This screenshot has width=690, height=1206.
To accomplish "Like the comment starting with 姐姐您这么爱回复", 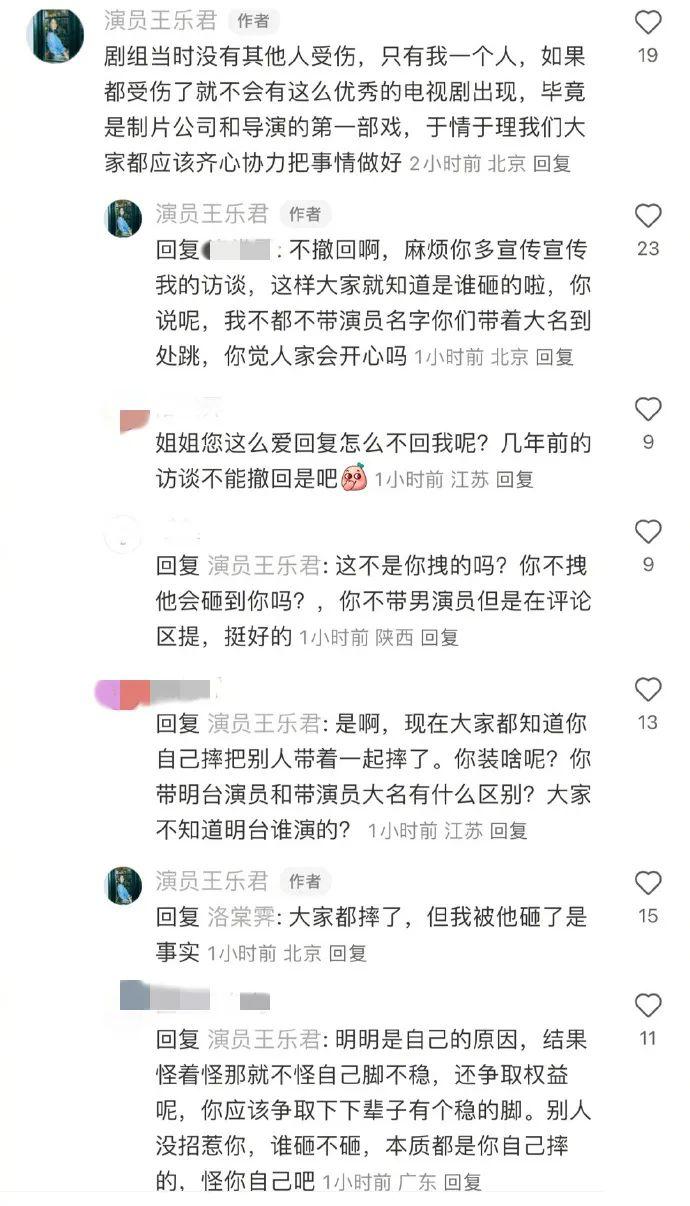I will point(648,409).
